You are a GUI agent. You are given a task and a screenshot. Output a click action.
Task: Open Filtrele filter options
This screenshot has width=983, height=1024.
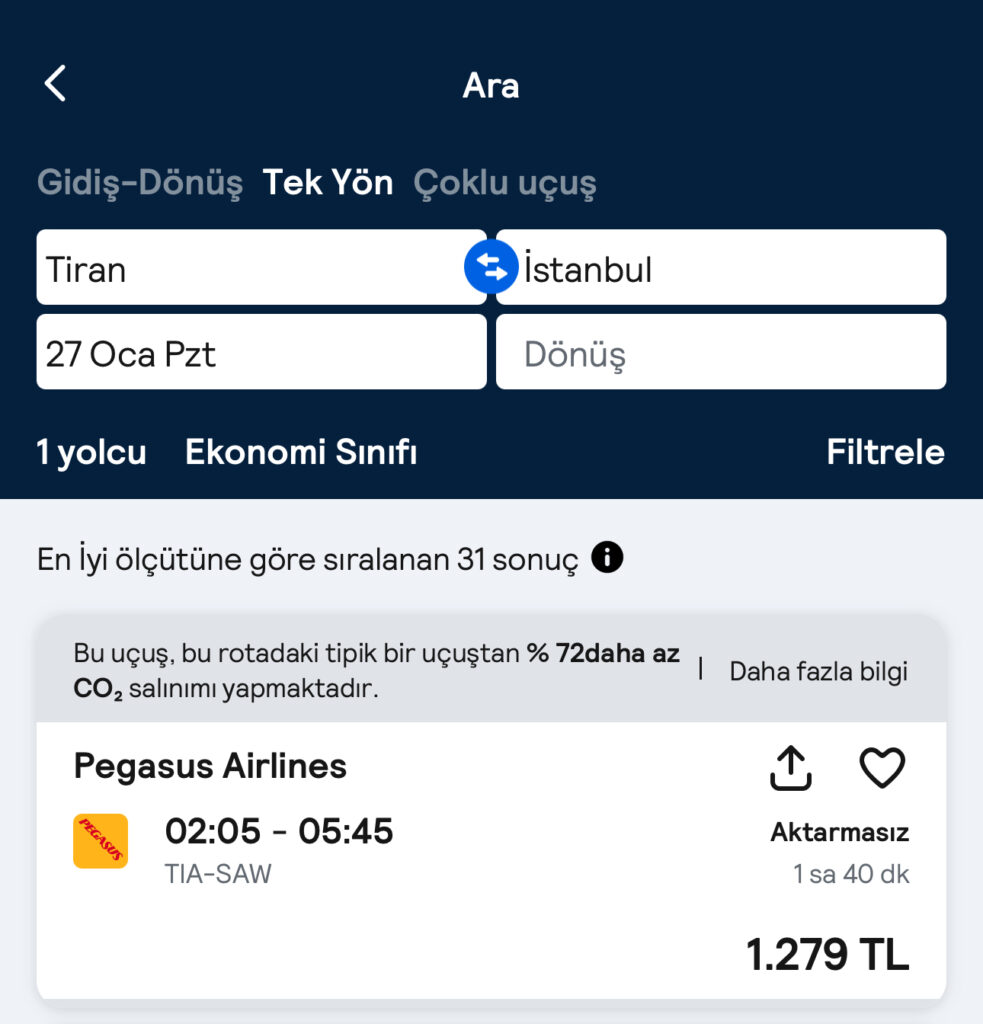point(885,453)
